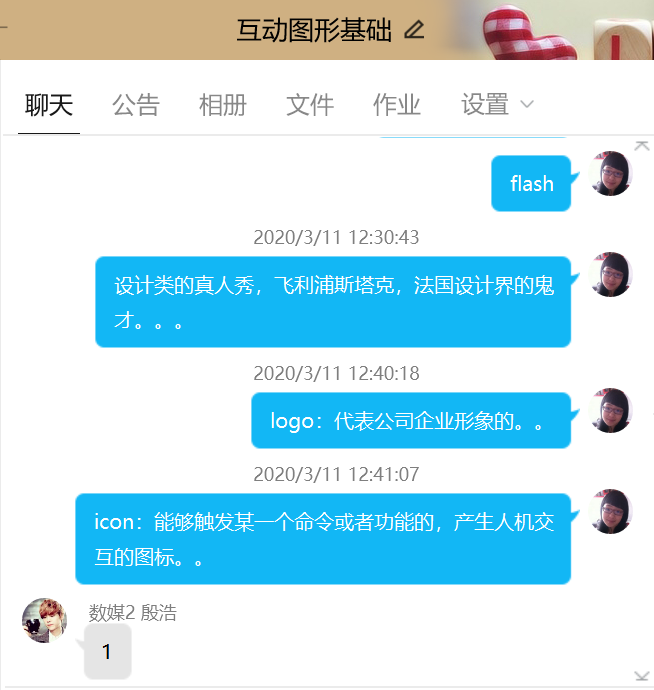Open the 文件 tab

[309, 105]
